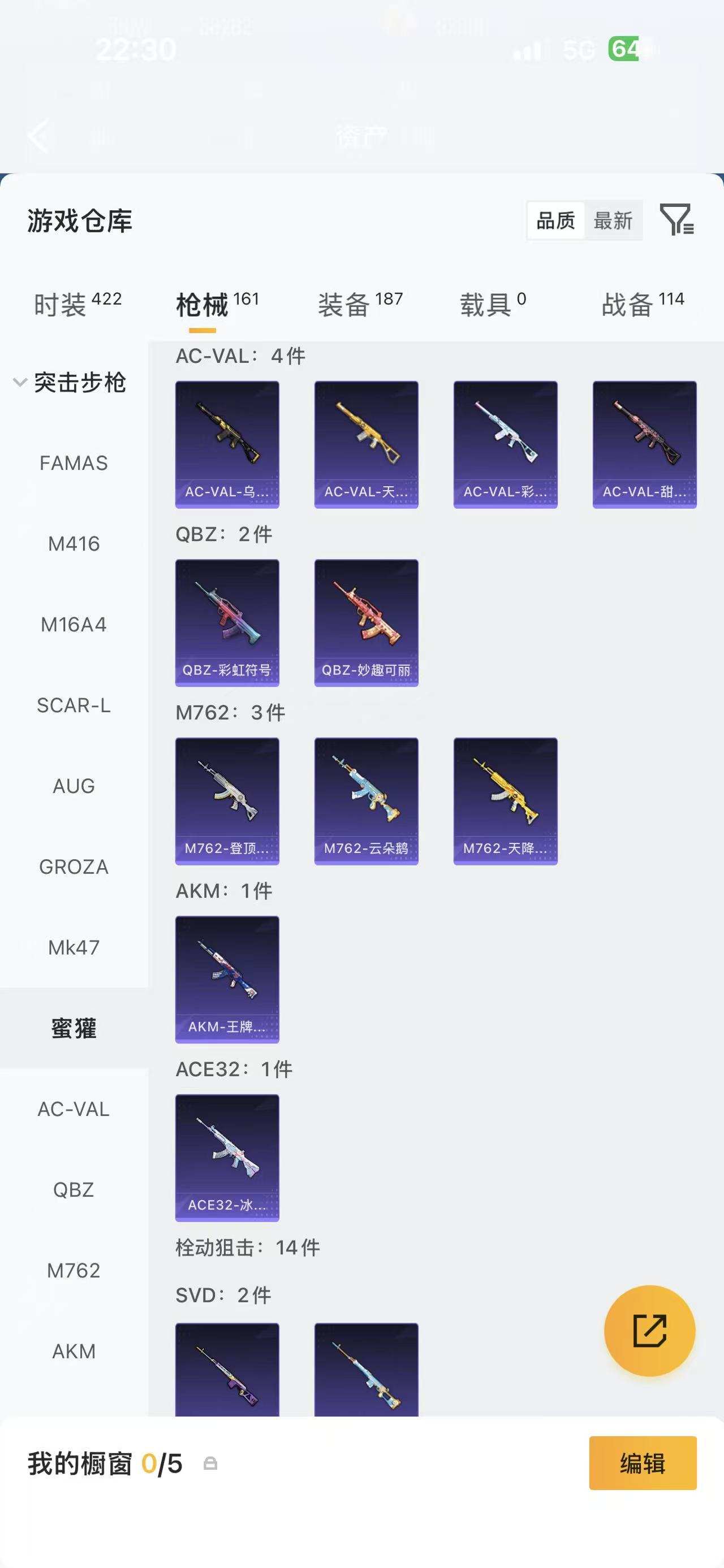Sort items by 品质
This screenshot has height=1568, width=724.
coord(555,220)
